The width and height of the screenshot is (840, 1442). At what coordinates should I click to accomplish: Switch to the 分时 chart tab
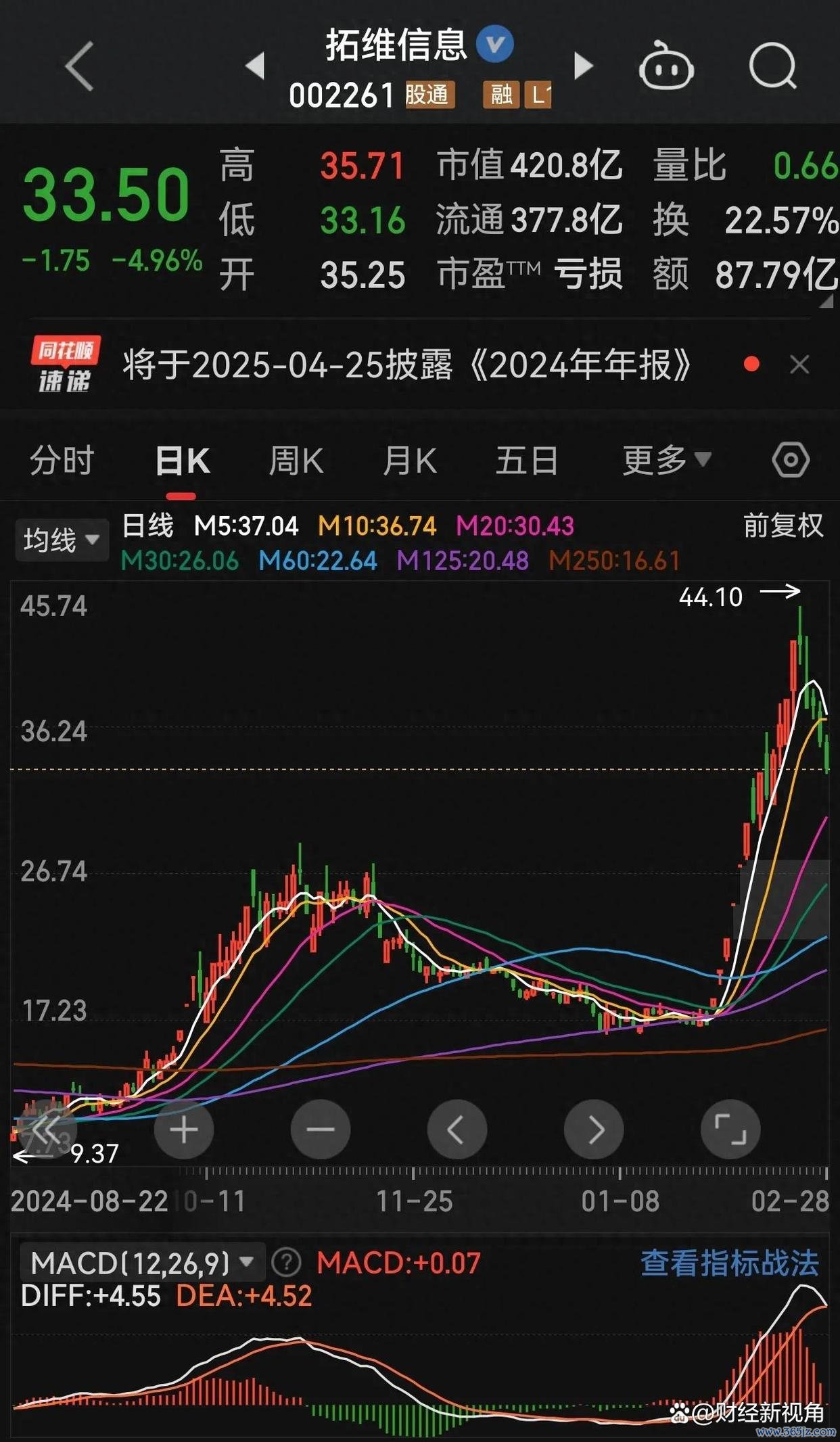(x=62, y=461)
